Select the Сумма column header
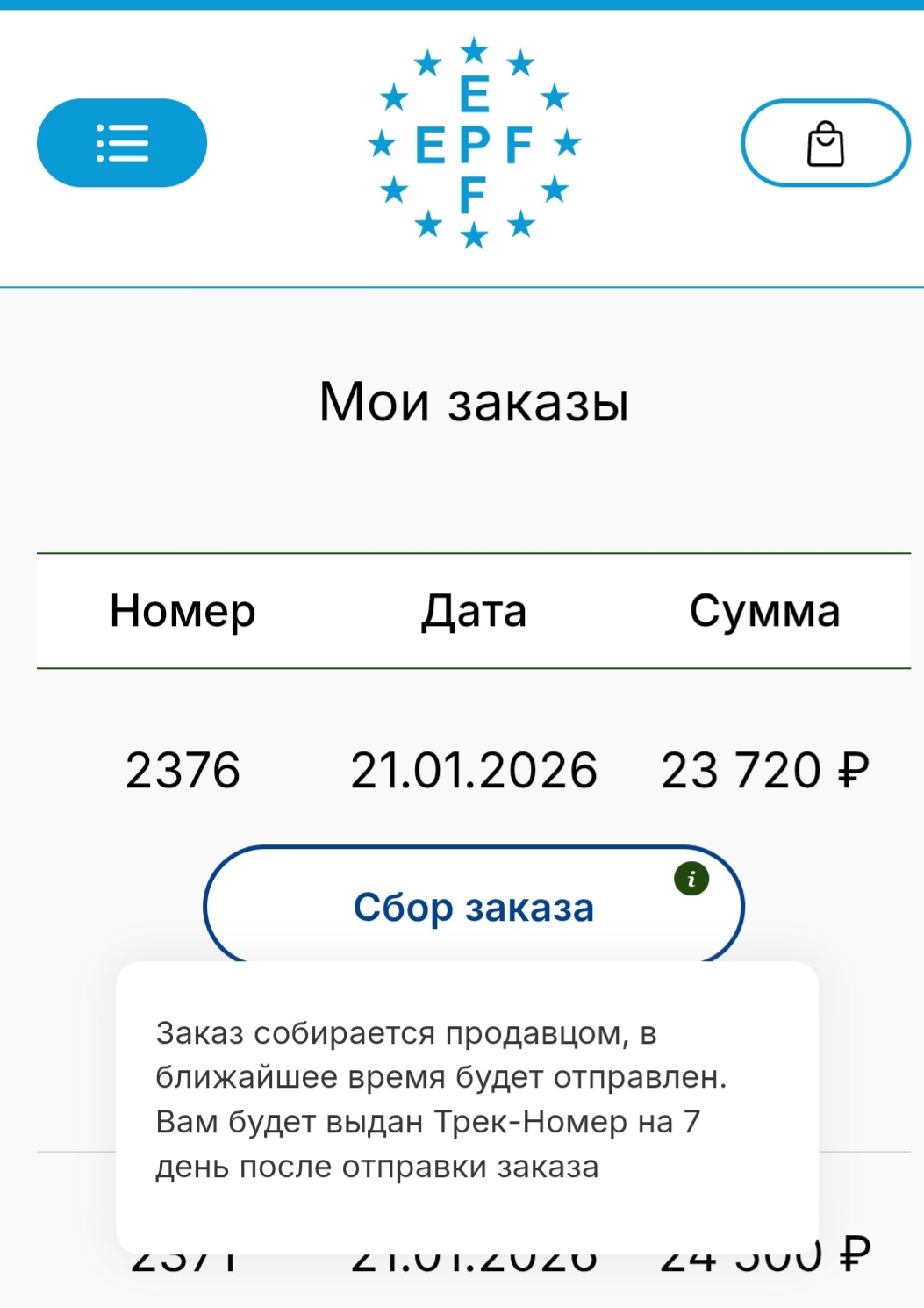924x1308 pixels. pos(767,611)
